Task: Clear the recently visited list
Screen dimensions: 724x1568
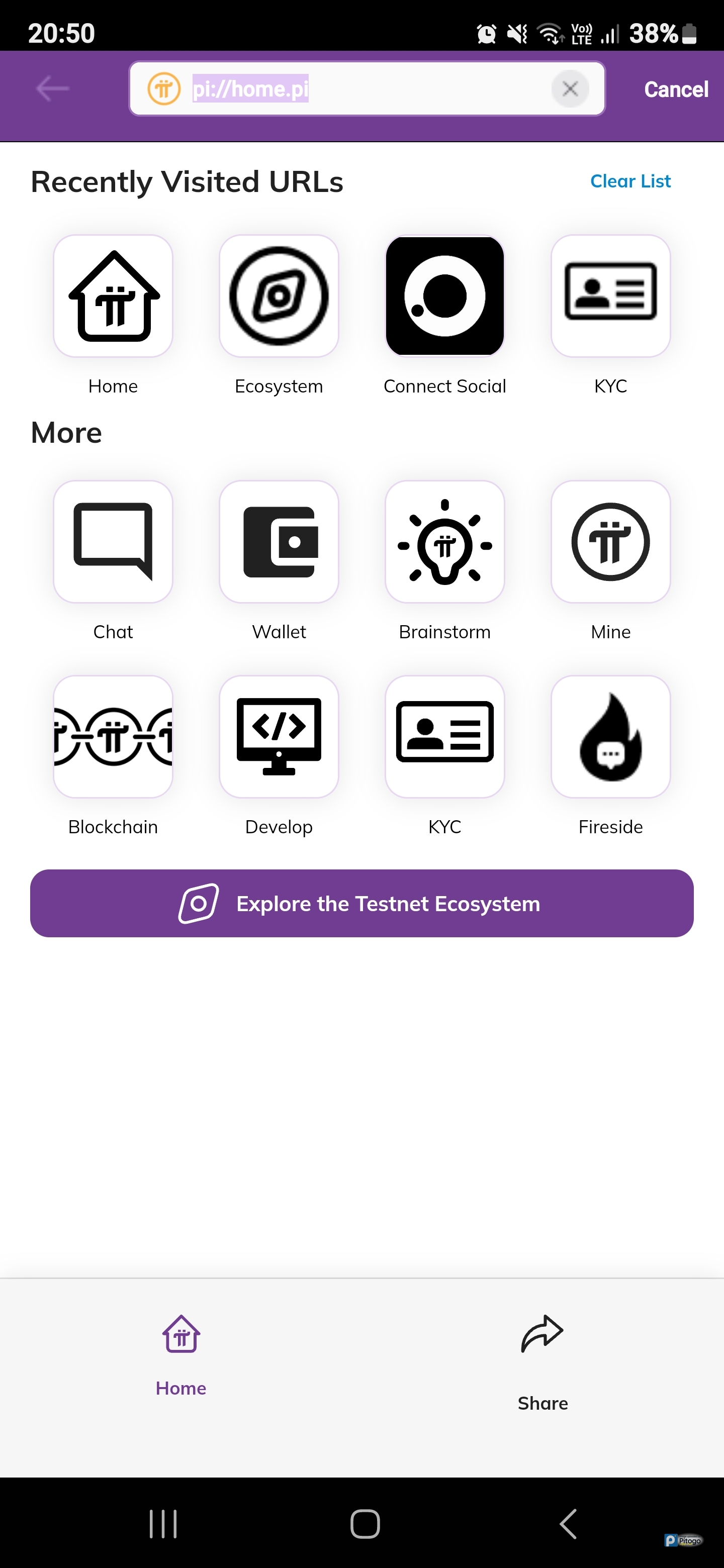Action: click(x=629, y=181)
